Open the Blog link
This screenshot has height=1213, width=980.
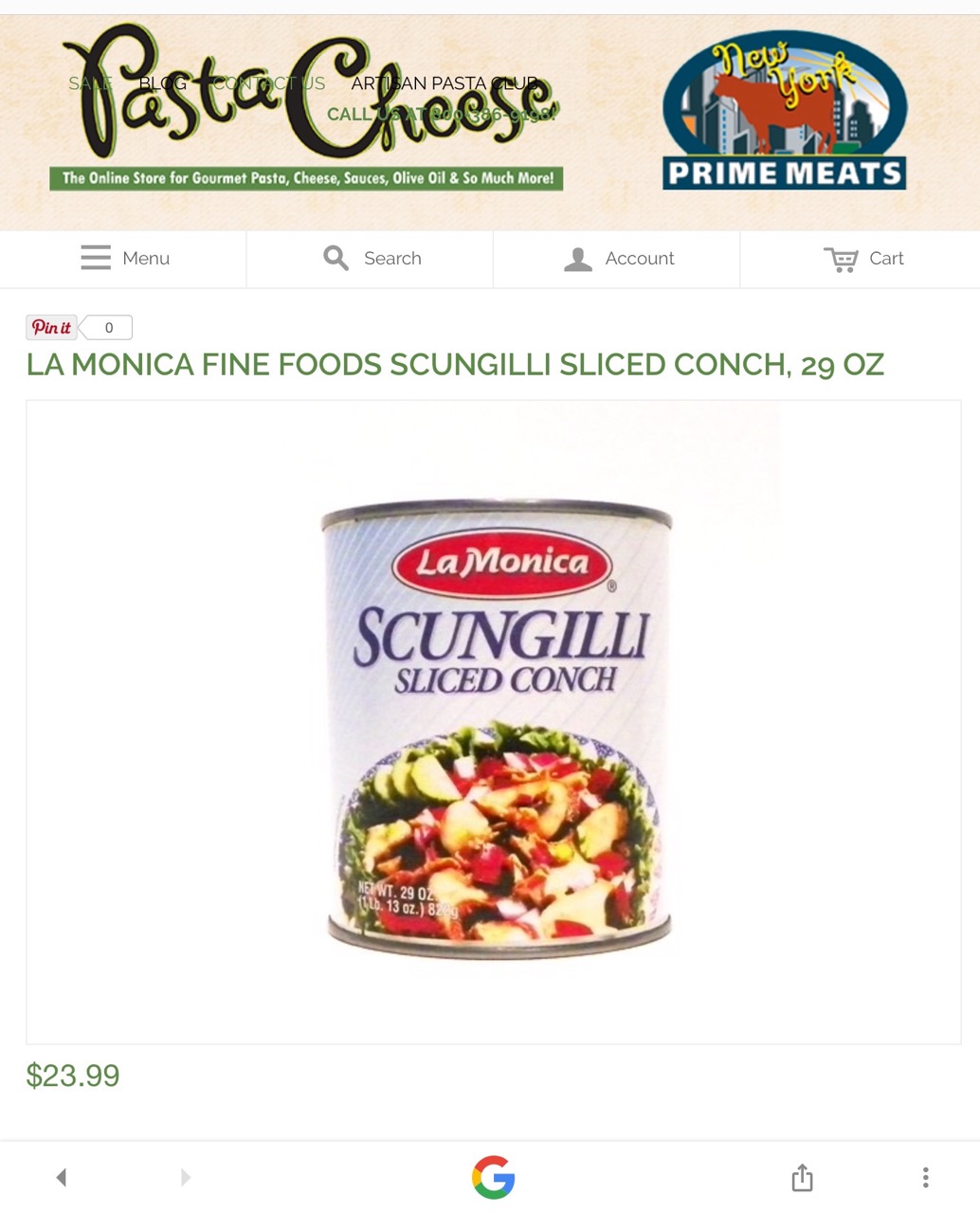pos(162,83)
